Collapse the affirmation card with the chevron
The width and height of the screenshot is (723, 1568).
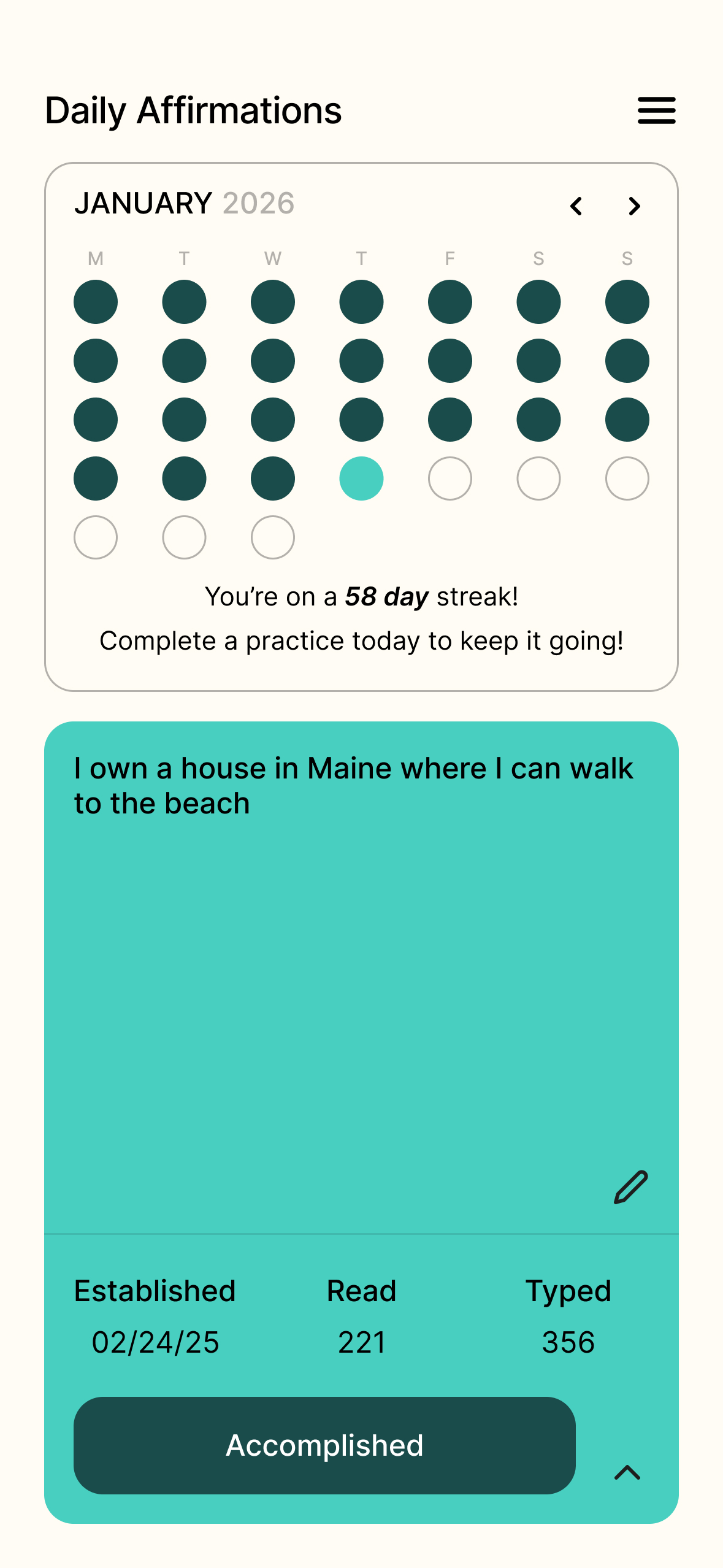[627, 1472]
